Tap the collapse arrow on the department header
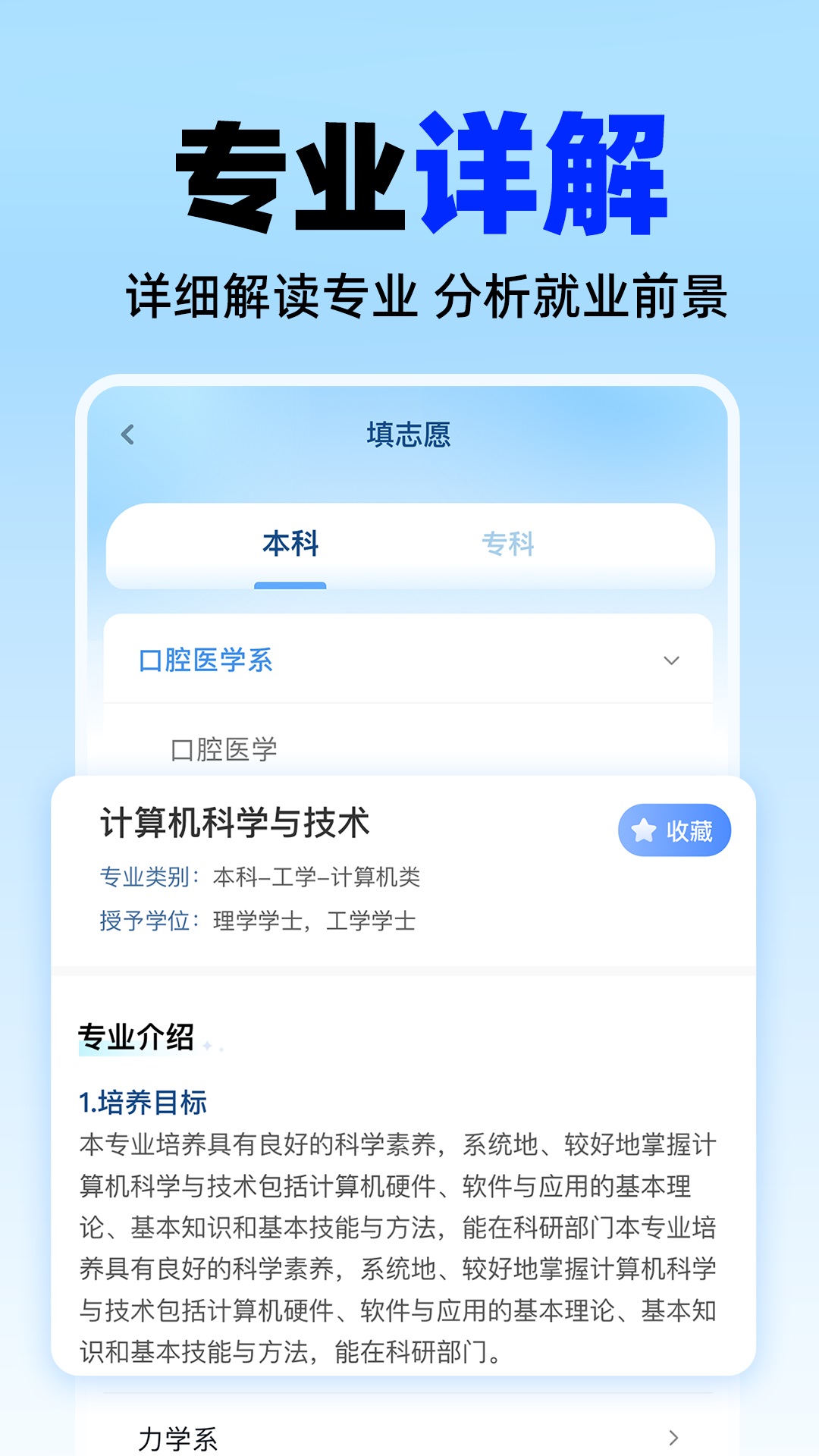The height and width of the screenshot is (1456, 819). coord(670,661)
